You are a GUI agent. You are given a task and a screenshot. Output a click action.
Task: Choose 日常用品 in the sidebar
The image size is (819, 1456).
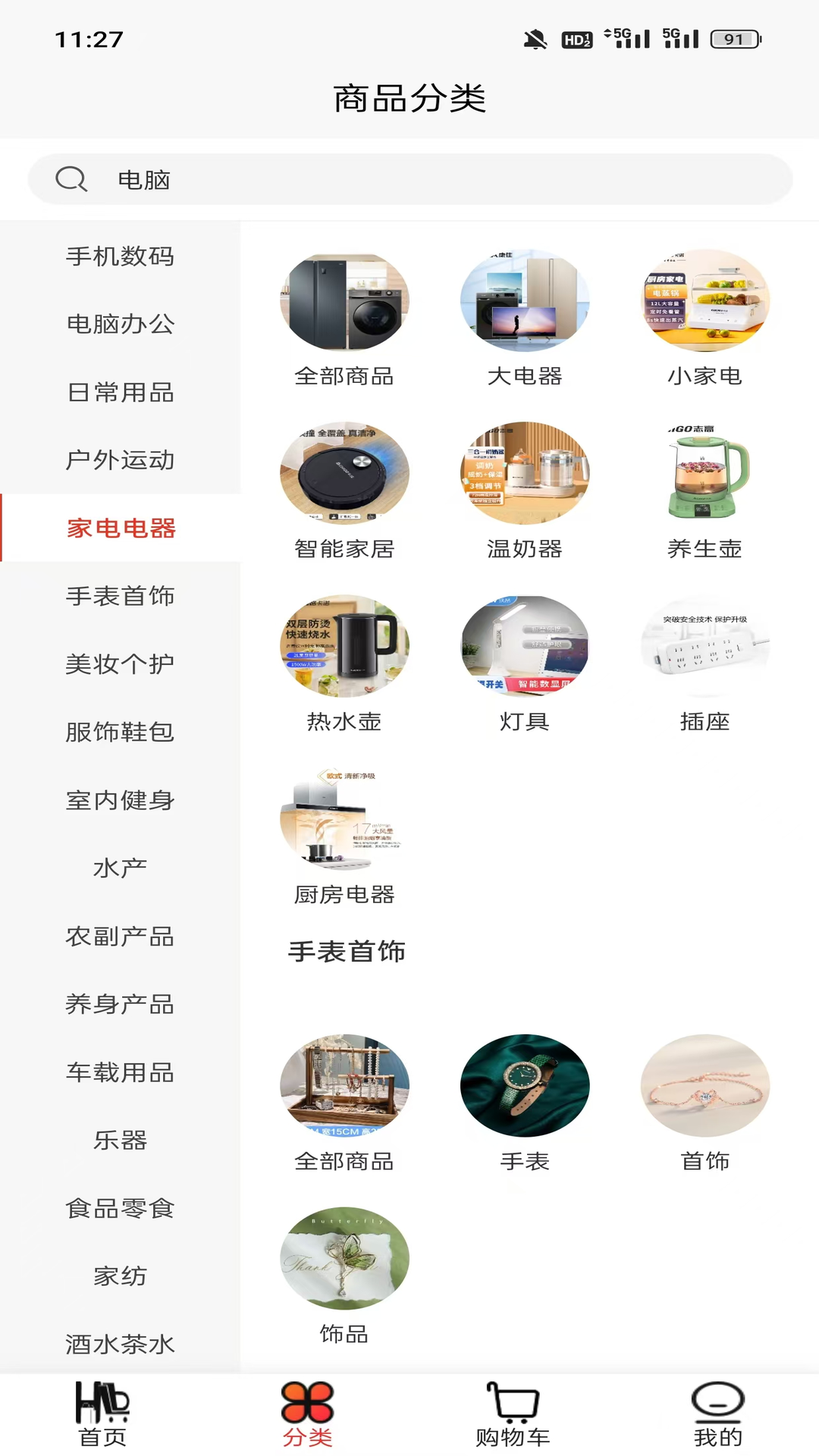[121, 392]
